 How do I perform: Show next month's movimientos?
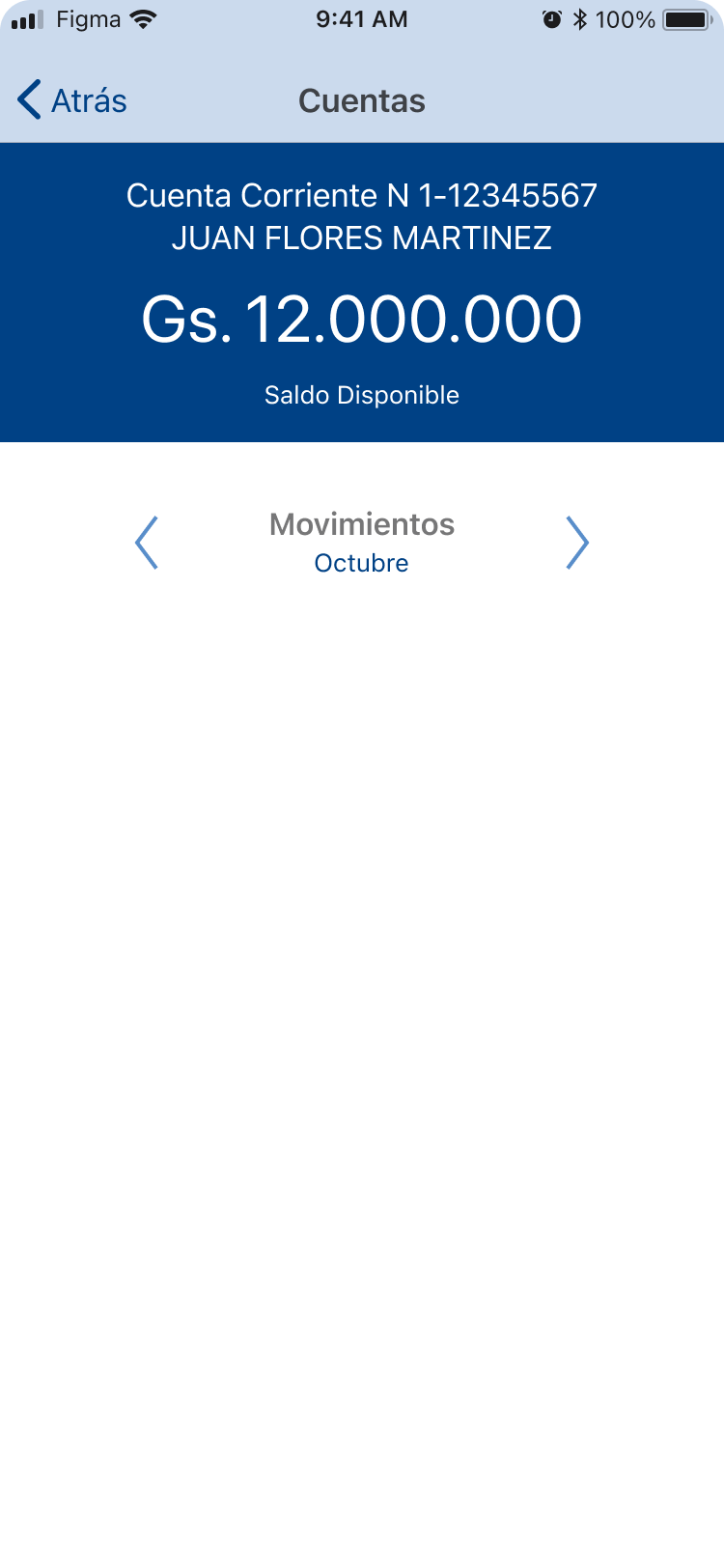(576, 543)
